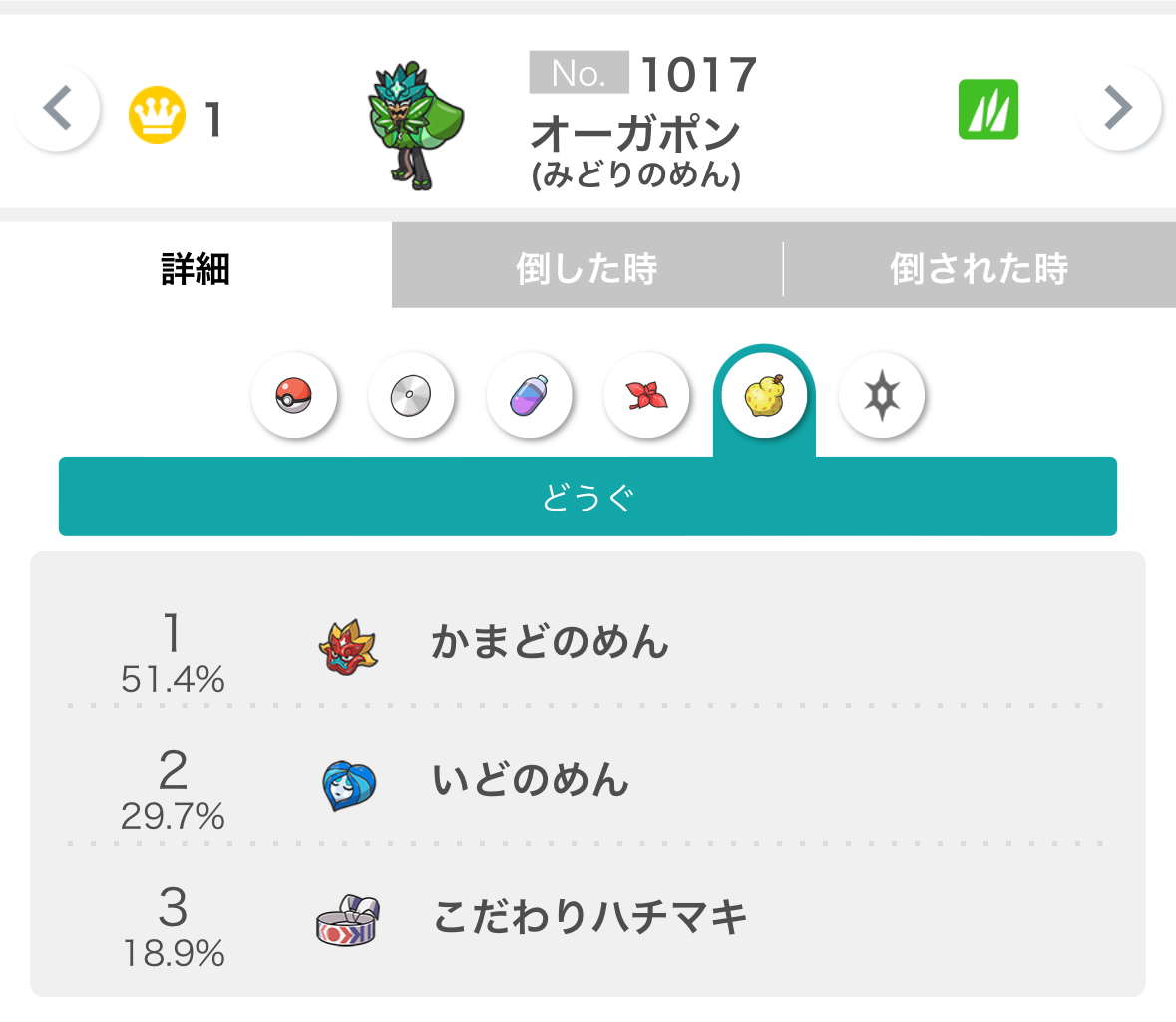Image resolution: width=1176 pixels, height=1022 pixels.
Task: Select the 詳細 tab
Action: click(x=196, y=268)
